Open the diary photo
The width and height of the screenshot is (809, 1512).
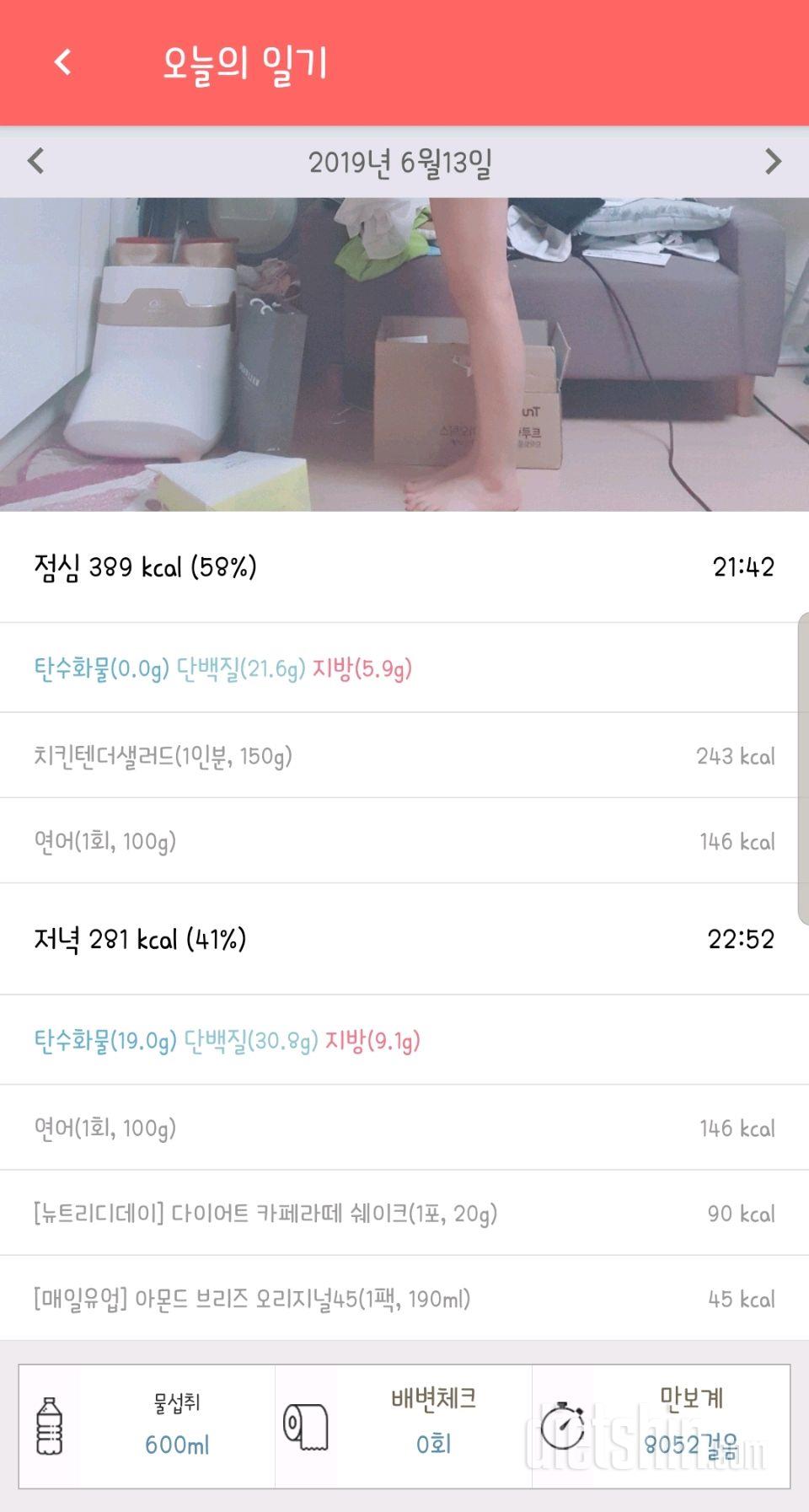[x=404, y=354]
